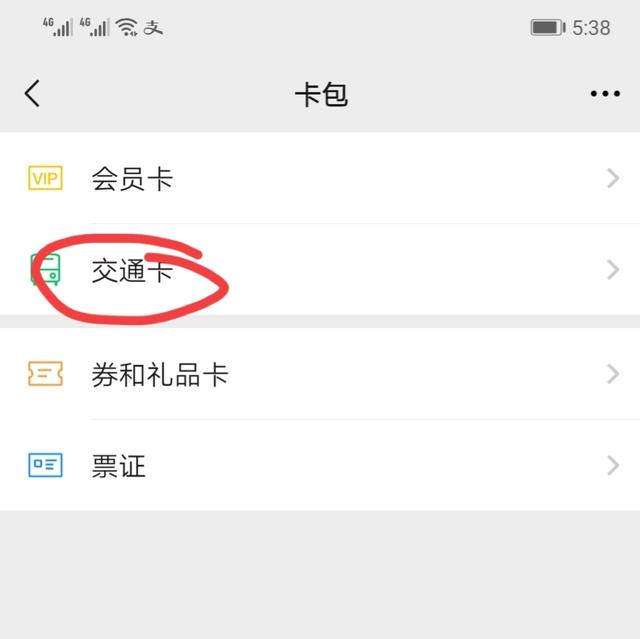This screenshot has height=639, width=640.
Task: Open the three-dot overflow menu
Action: point(605,94)
